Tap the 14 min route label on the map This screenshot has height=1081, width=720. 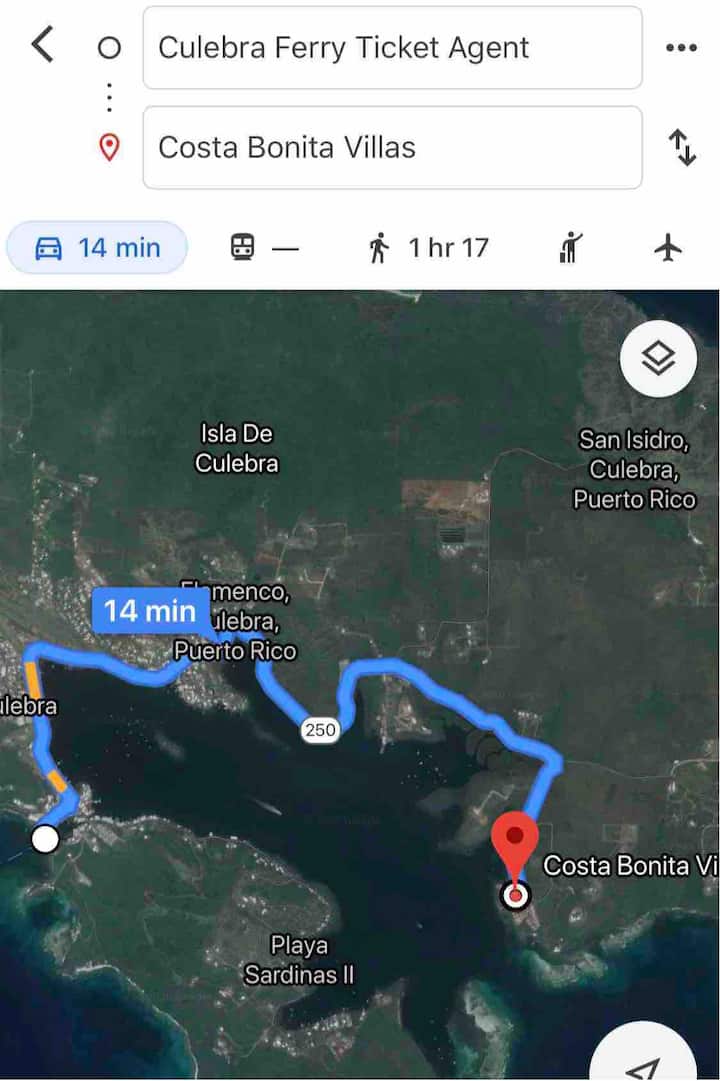(150, 610)
